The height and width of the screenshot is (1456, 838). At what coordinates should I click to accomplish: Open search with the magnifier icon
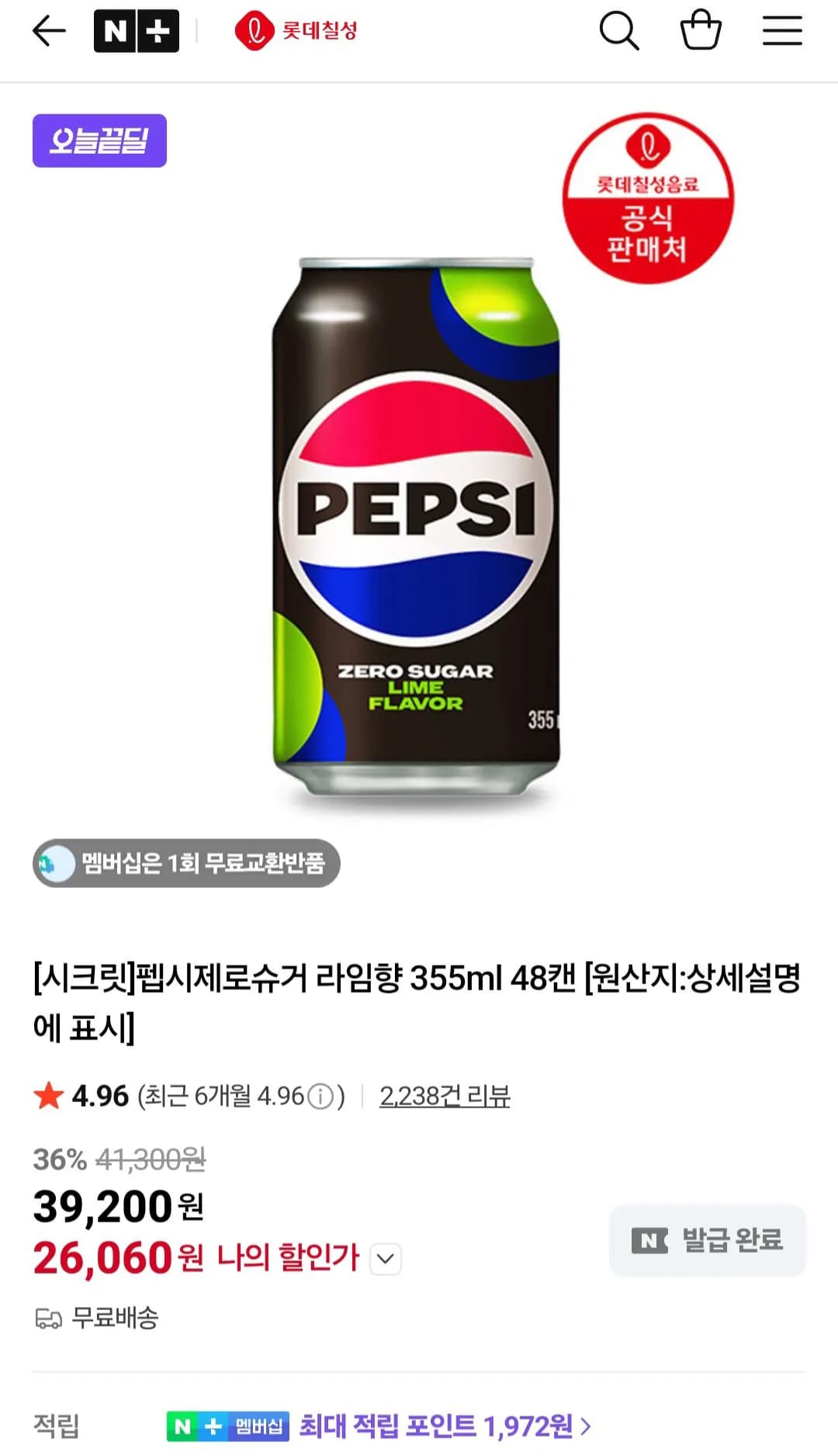(x=618, y=31)
